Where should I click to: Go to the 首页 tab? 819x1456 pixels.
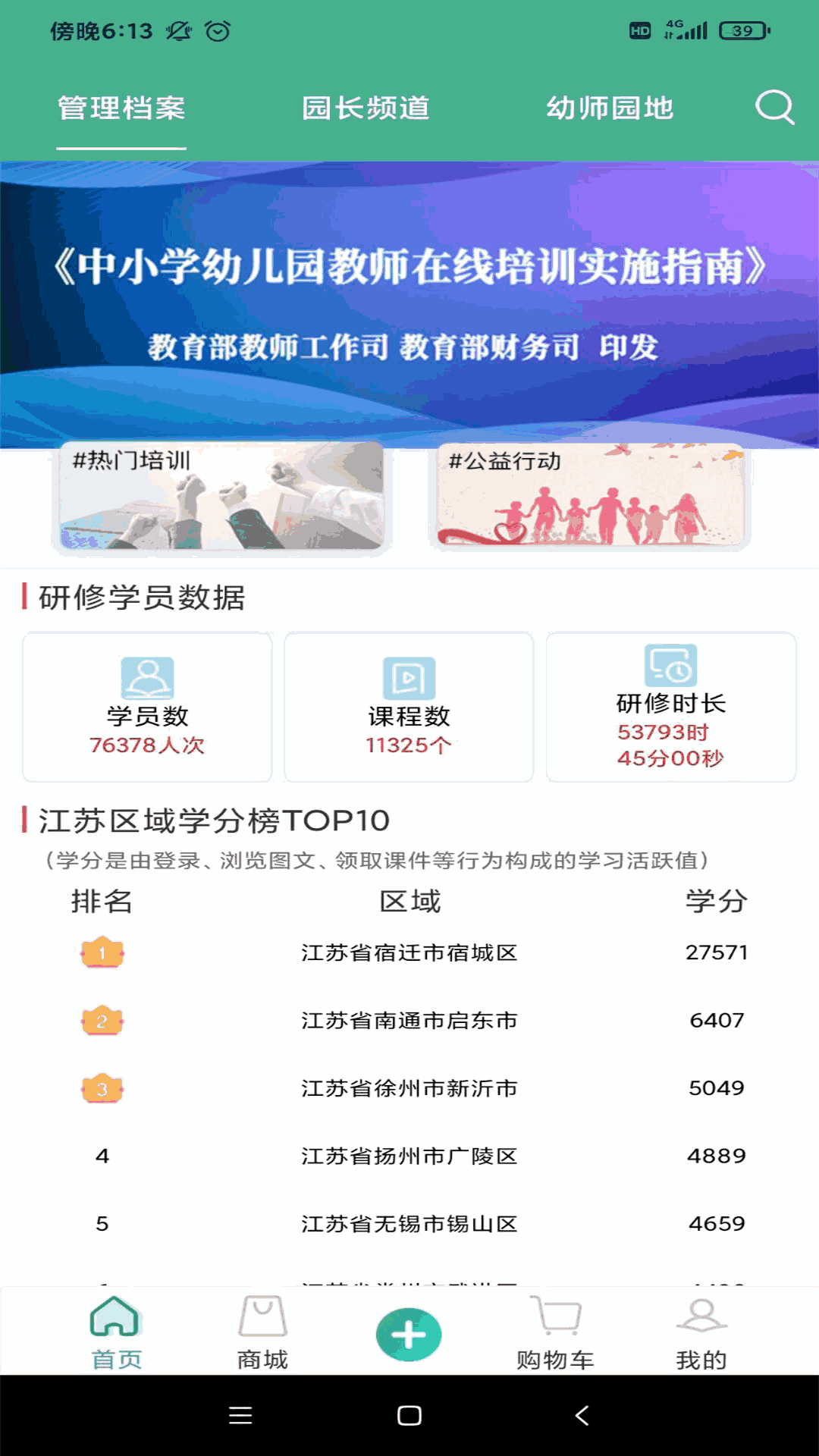pyautogui.click(x=116, y=1333)
